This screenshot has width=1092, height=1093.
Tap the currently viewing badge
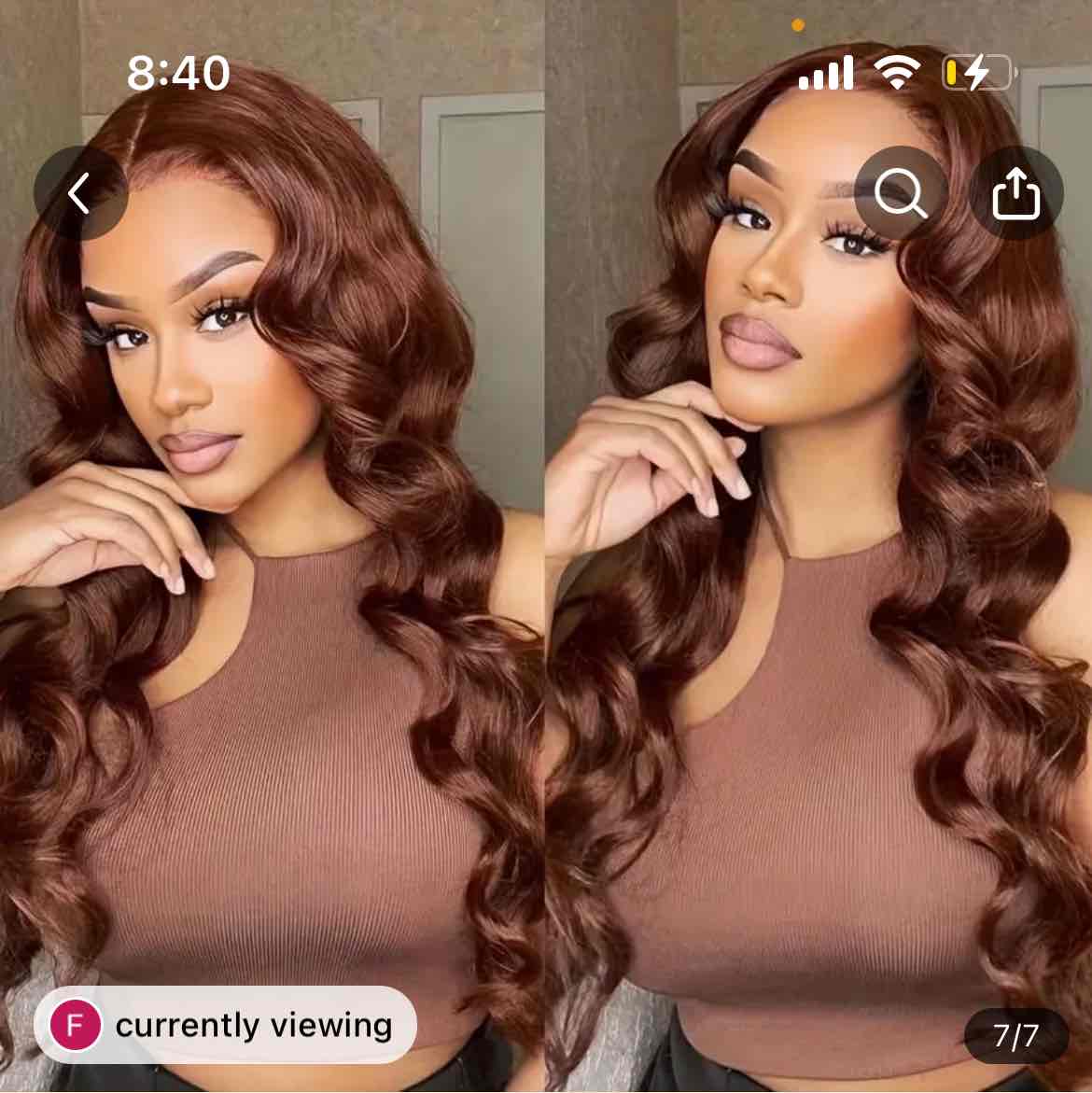225,1025
